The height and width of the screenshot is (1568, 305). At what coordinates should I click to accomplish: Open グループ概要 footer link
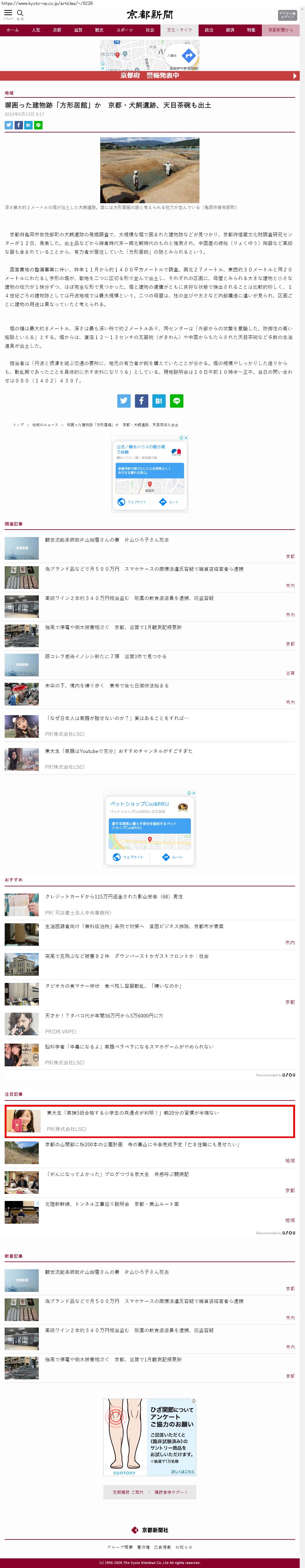click(120, 1547)
